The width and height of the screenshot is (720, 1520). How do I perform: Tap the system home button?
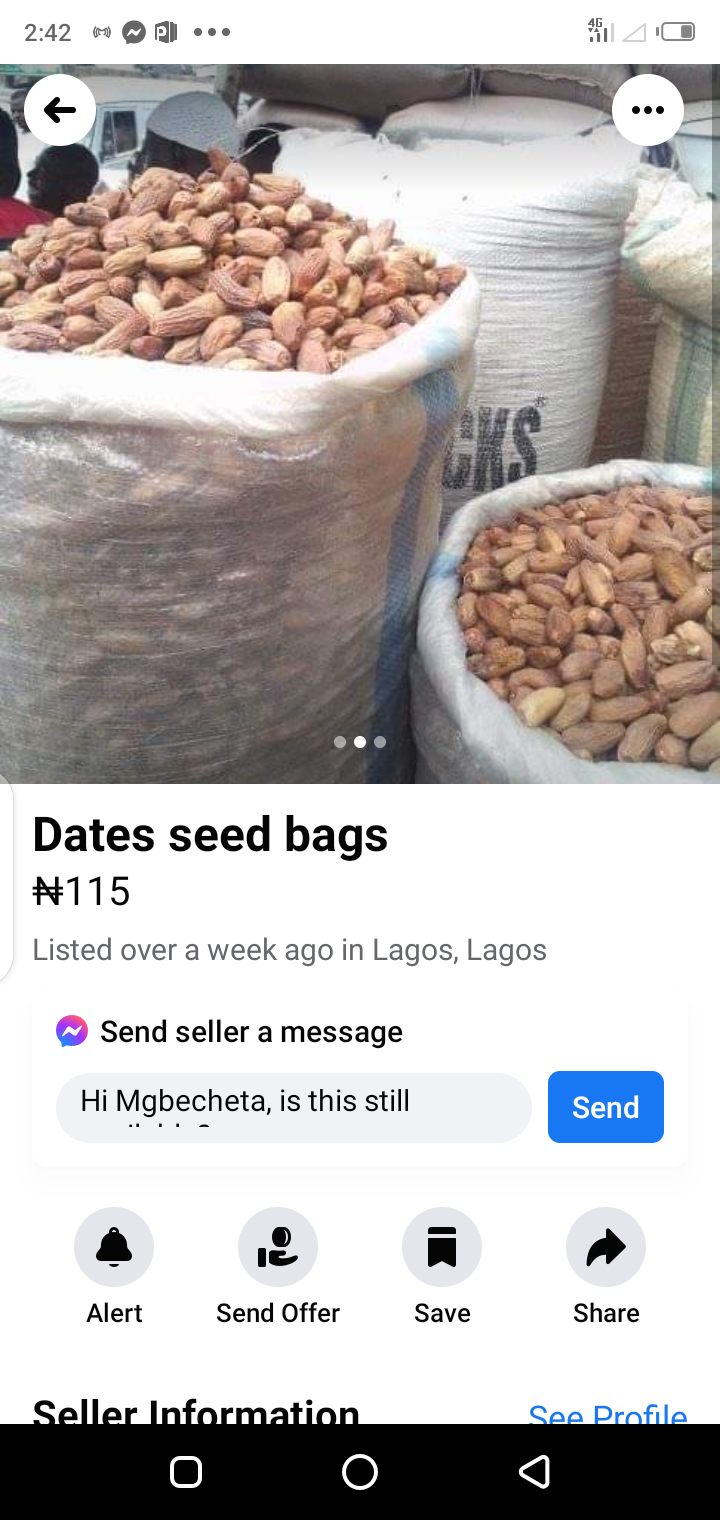(360, 1472)
